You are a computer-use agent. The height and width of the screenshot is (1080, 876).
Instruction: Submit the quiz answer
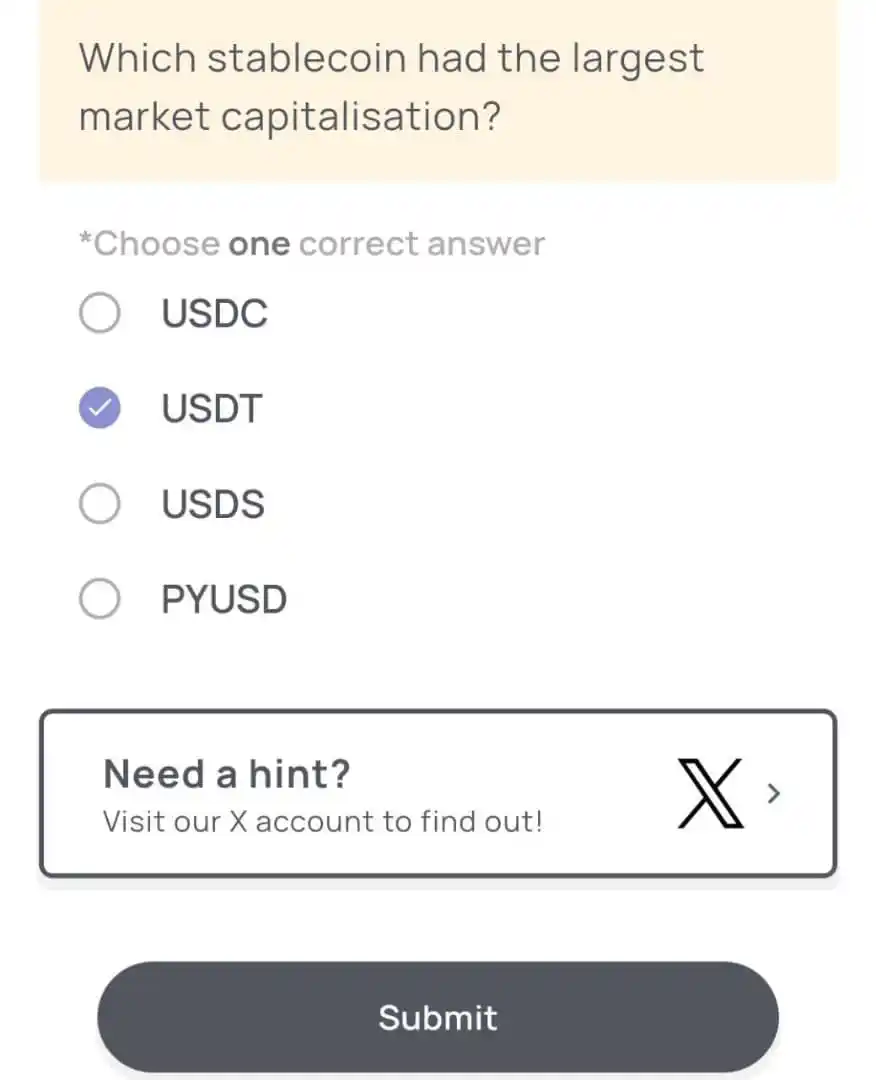(437, 1017)
